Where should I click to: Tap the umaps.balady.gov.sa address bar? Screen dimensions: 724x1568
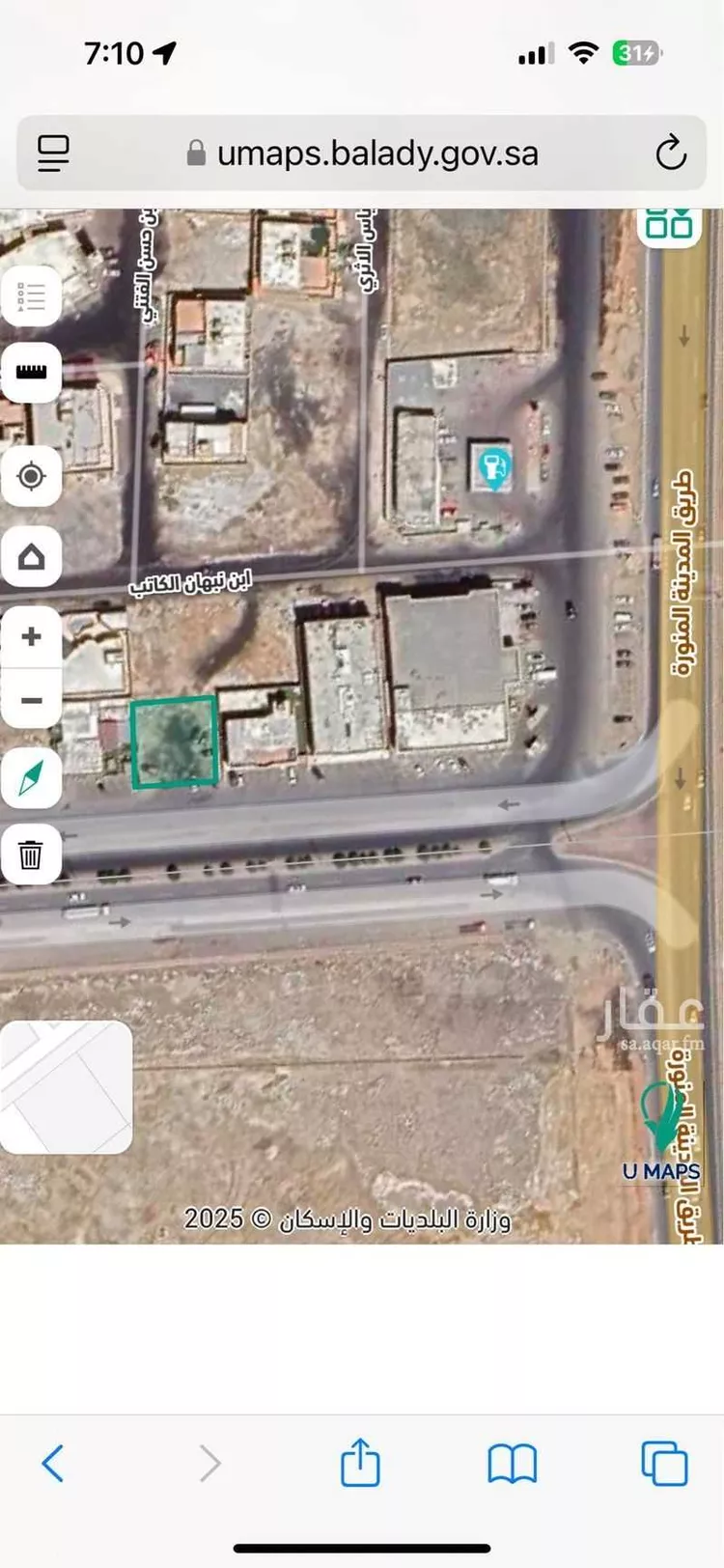[x=376, y=153]
